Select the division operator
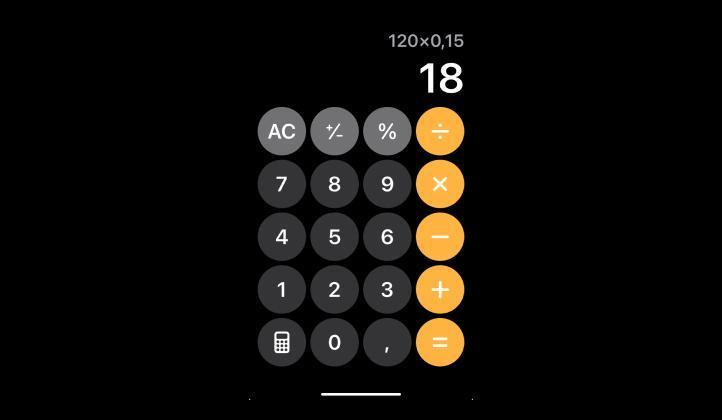722x420 pixels. click(x=440, y=131)
